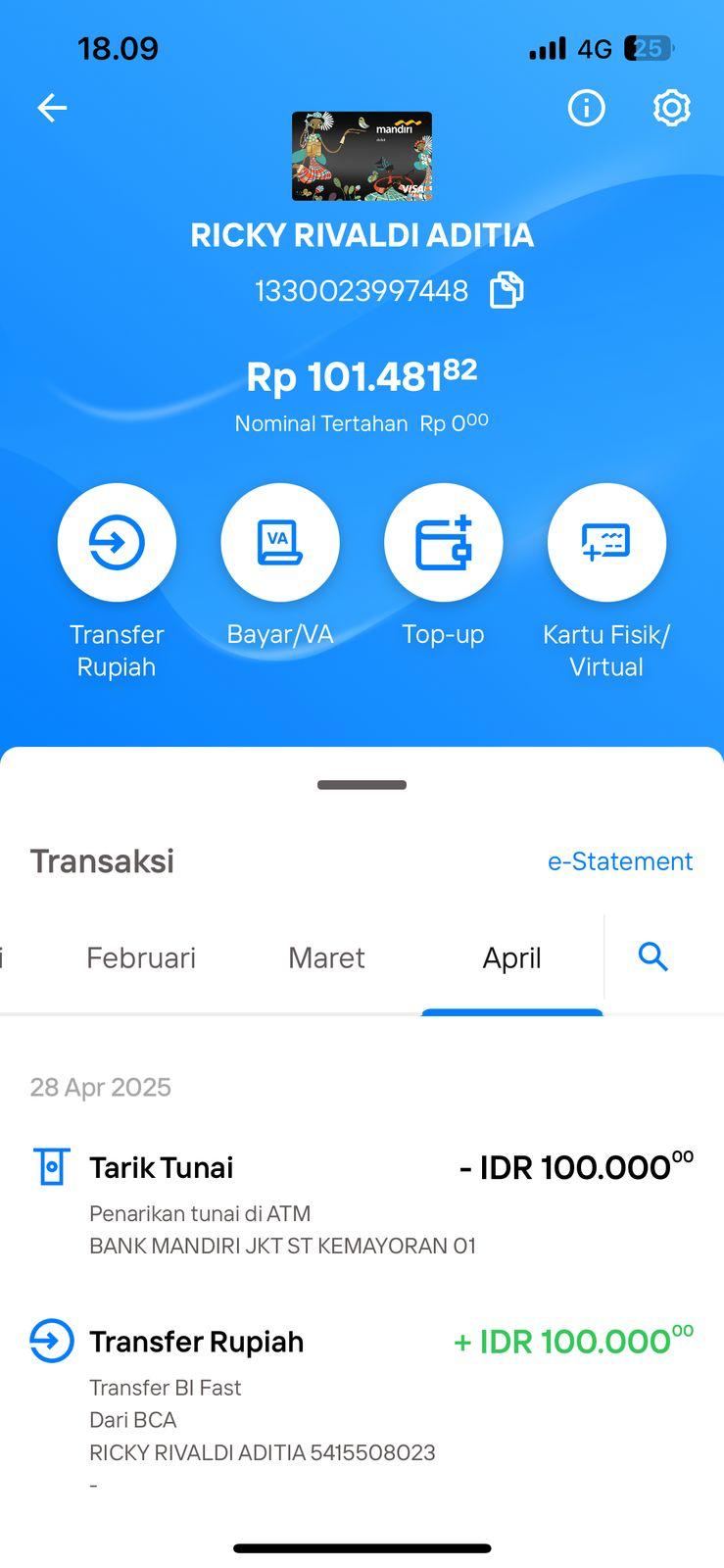Open the account info icon
This screenshot has height=1568, width=724.
(x=587, y=107)
